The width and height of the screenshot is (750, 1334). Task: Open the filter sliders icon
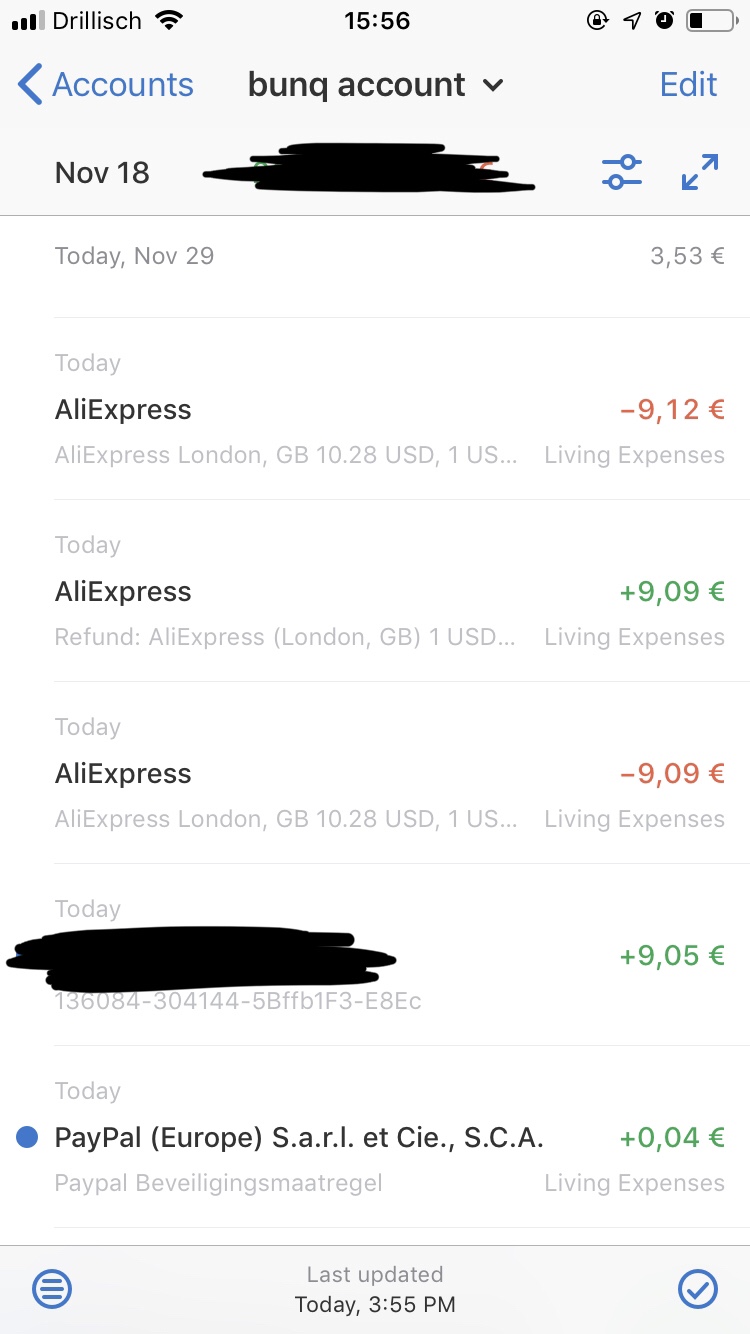pos(622,172)
